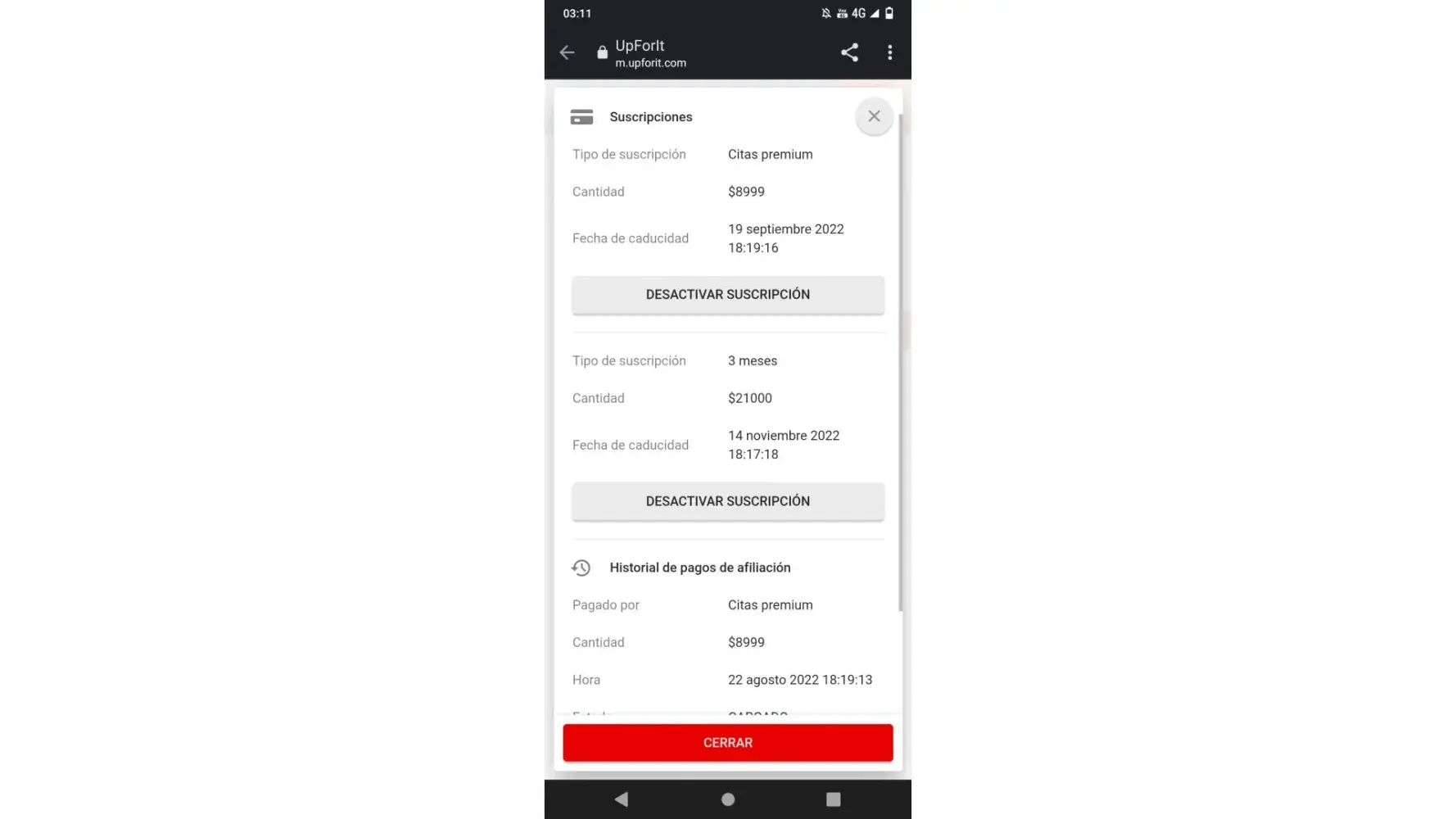Share this UpForIt page
The width and height of the screenshot is (1456, 819).
849,52
